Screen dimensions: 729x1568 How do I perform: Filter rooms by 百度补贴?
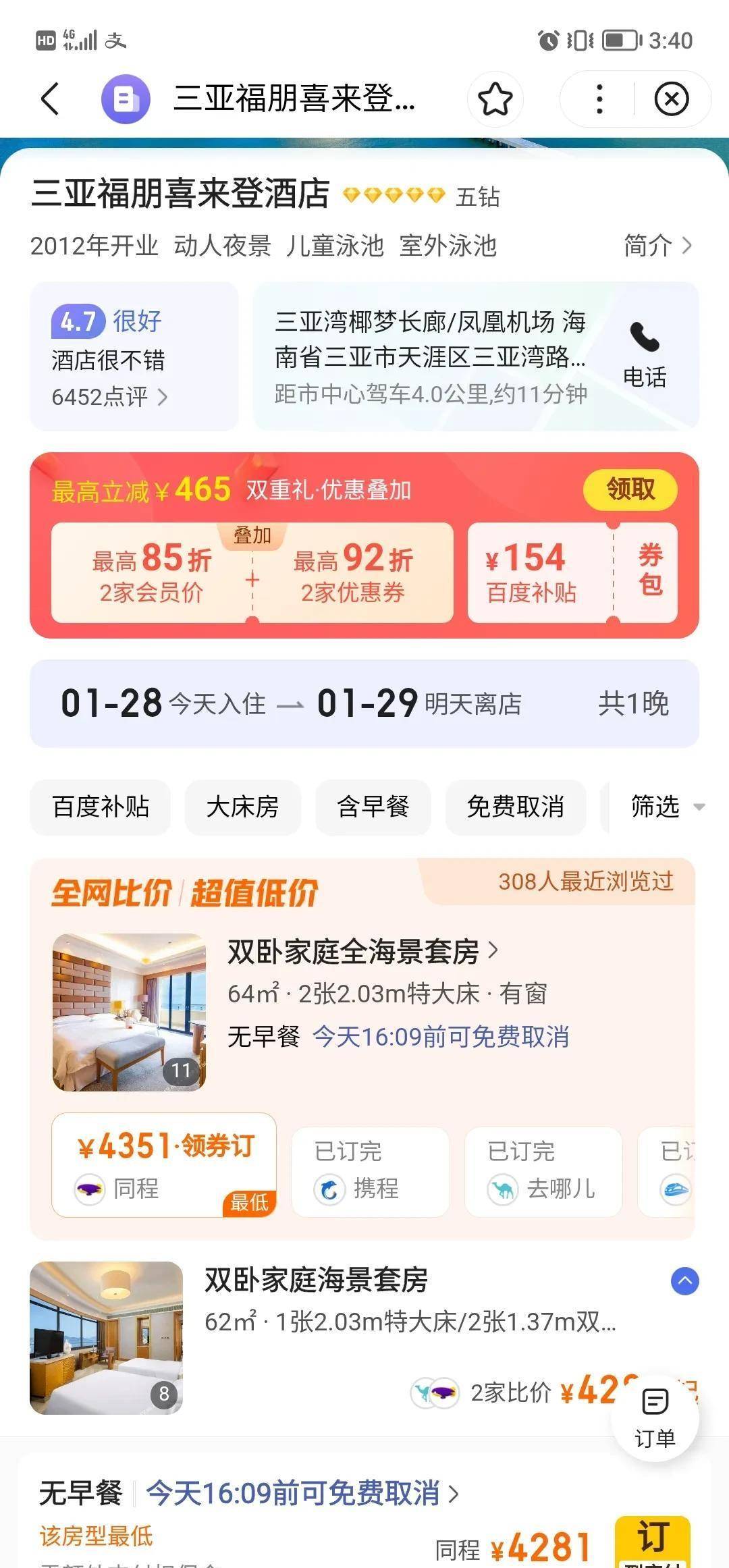point(101,807)
